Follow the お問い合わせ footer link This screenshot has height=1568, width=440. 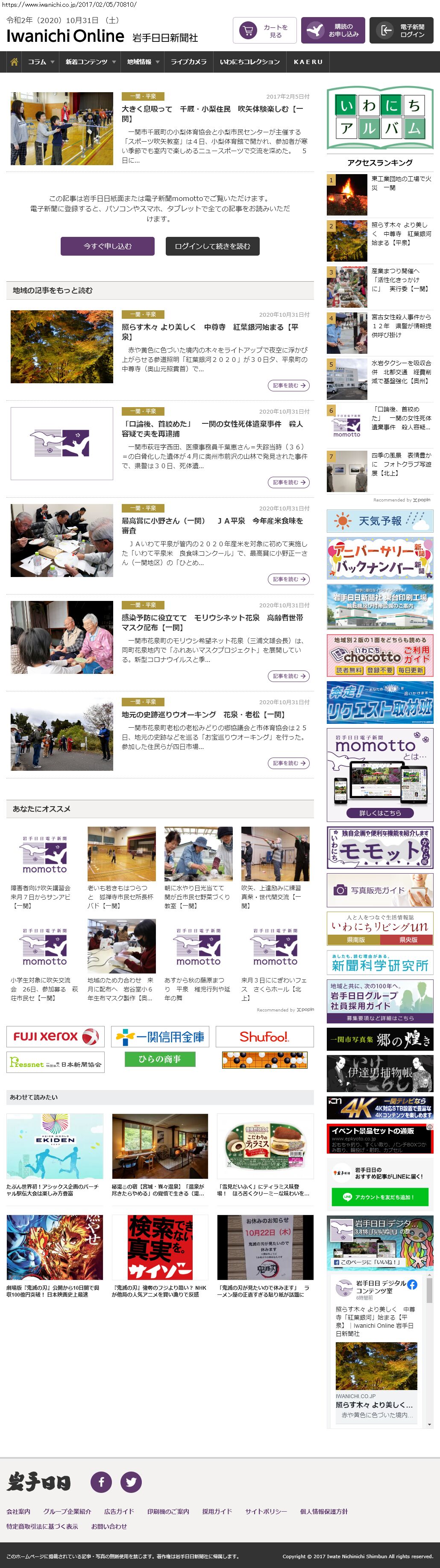[109, 1526]
